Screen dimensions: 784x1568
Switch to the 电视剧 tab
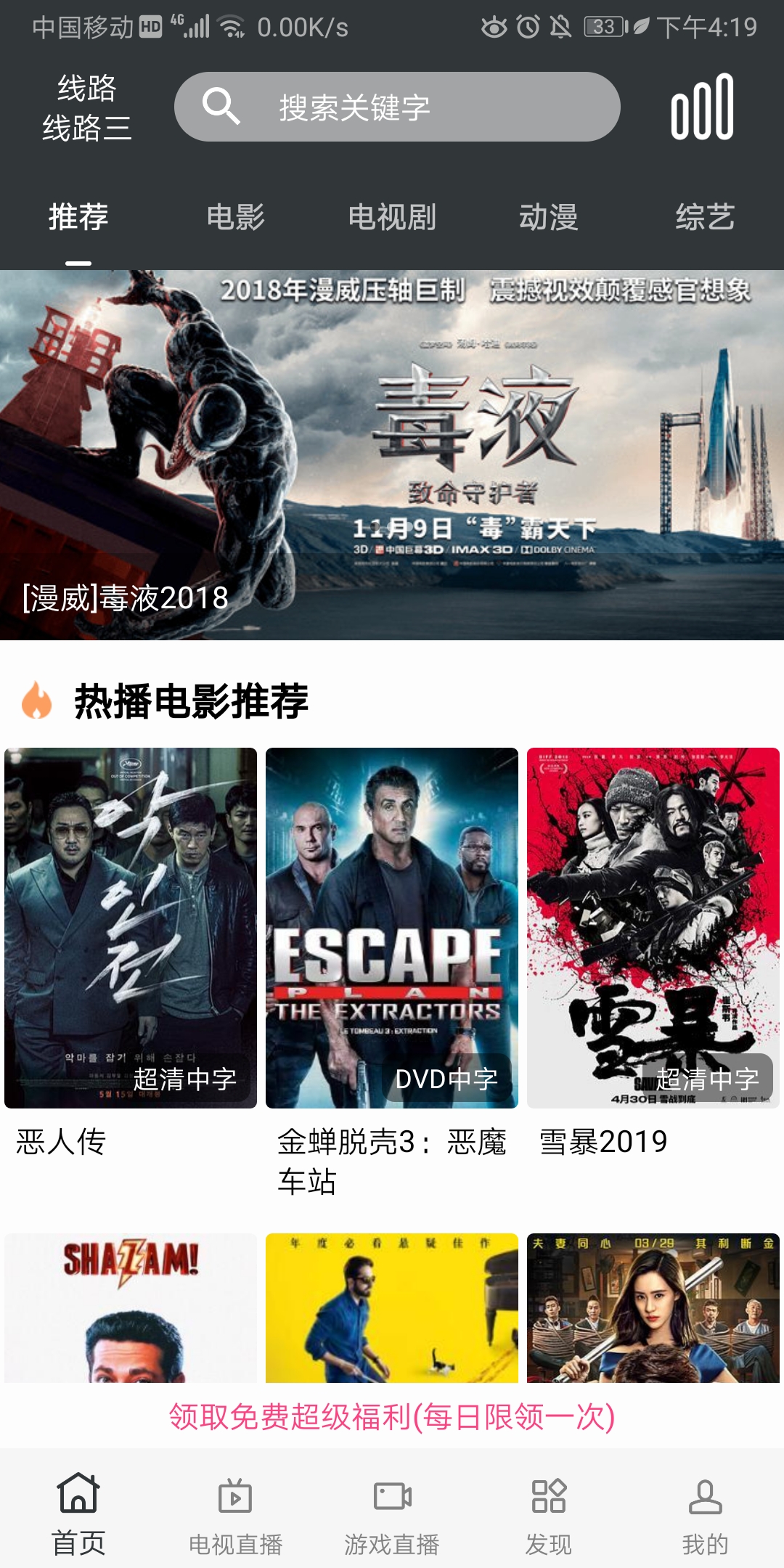point(392,217)
